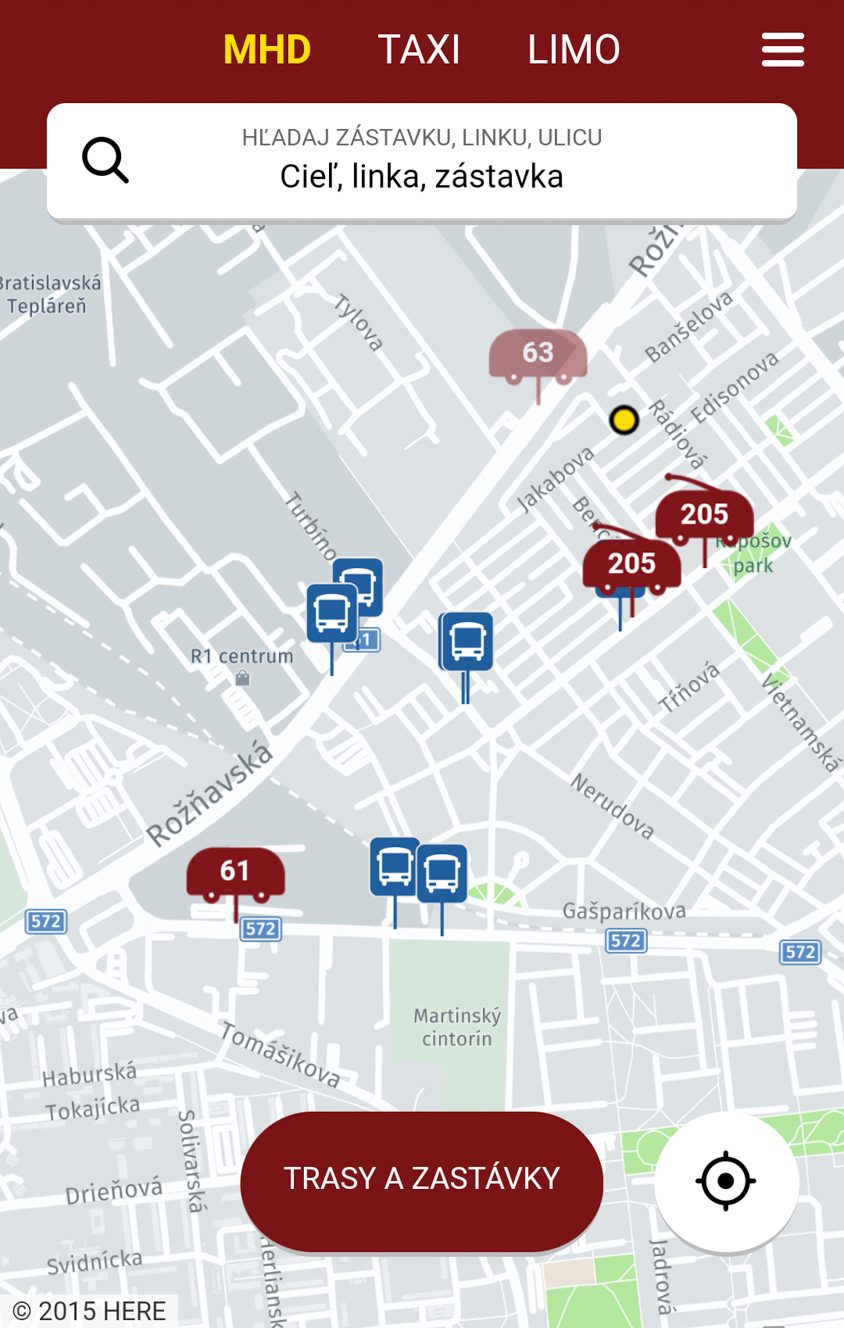Image resolution: width=844 pixels, height=1328 pixels.
Task: Tap the search field for stops and lines
Action: point(421,160)
